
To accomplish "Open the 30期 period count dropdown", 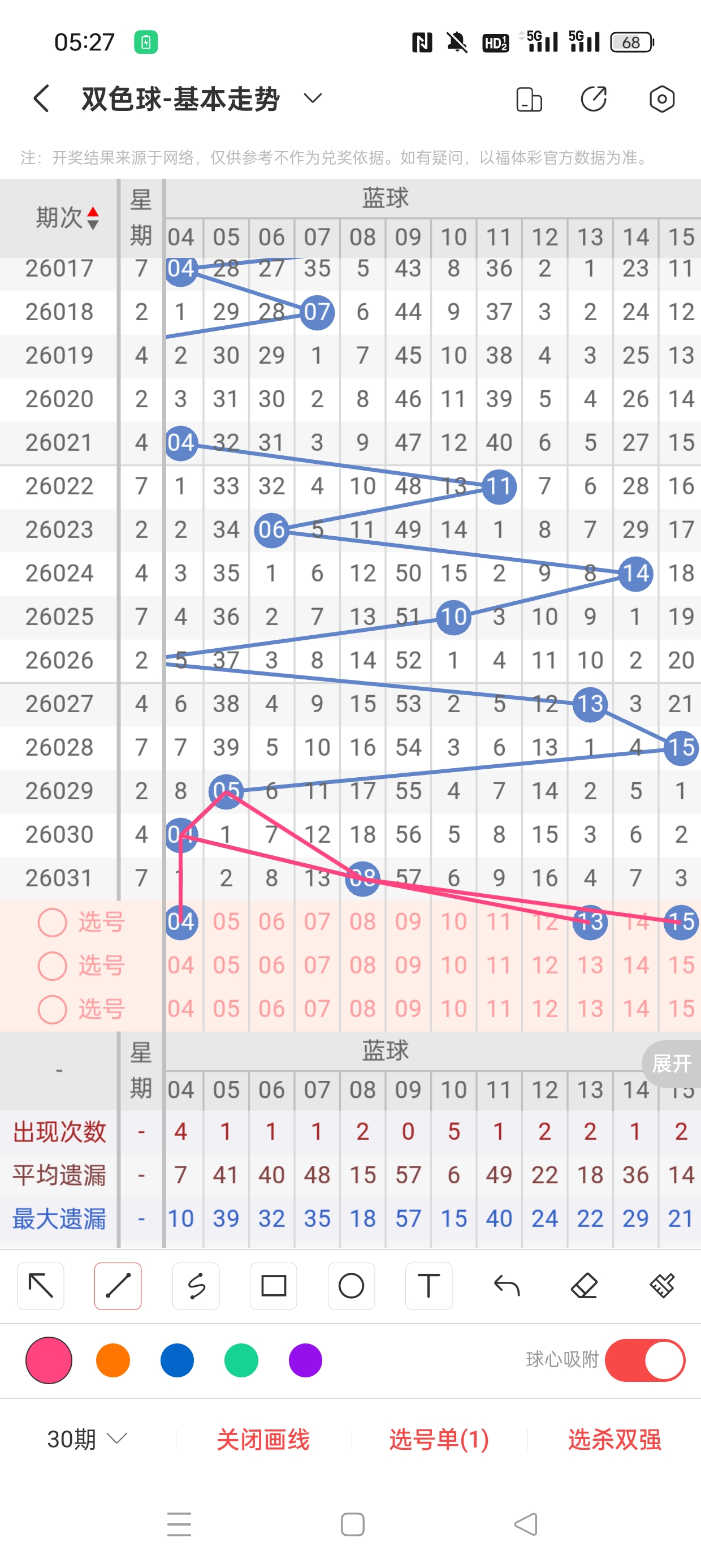I will point(87,1439).
